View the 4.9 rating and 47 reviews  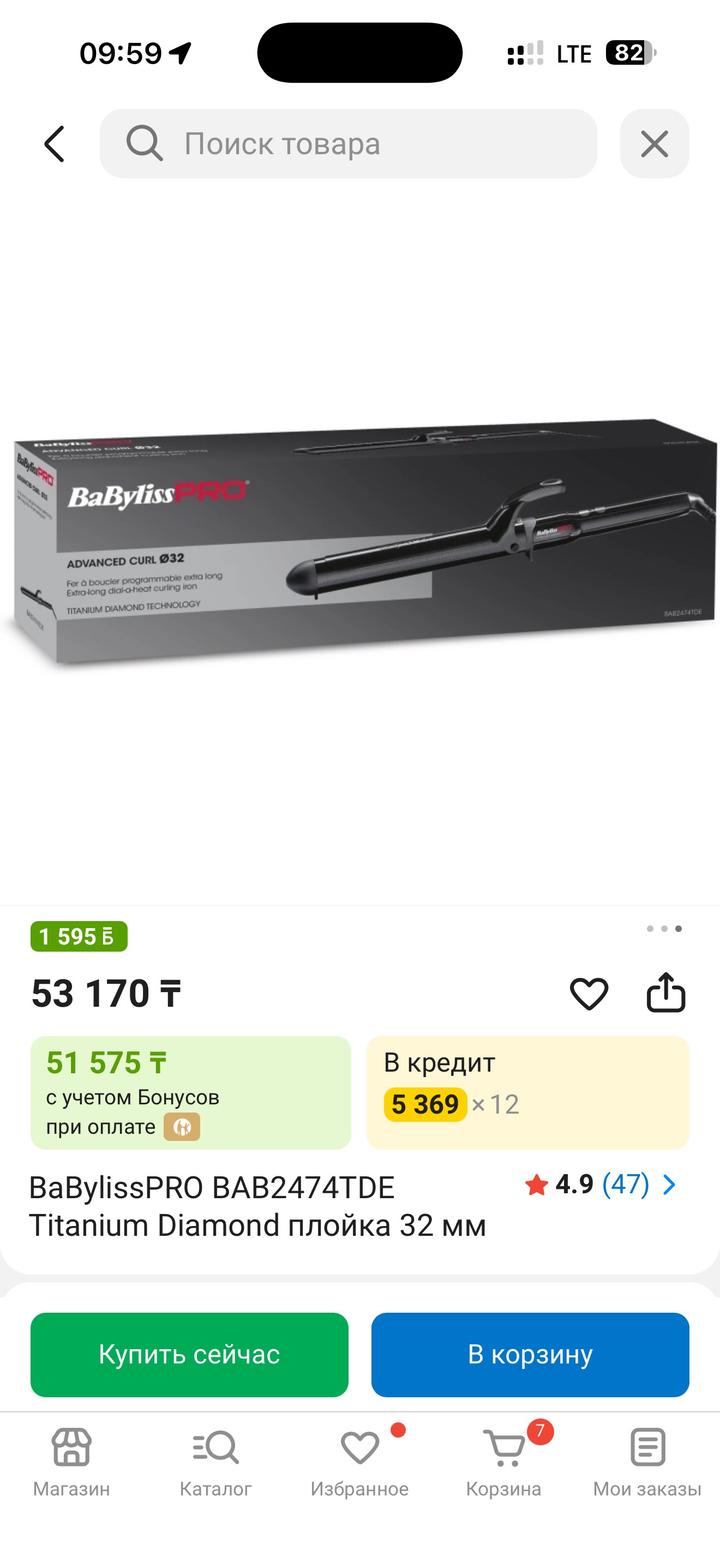(600, 1185)
